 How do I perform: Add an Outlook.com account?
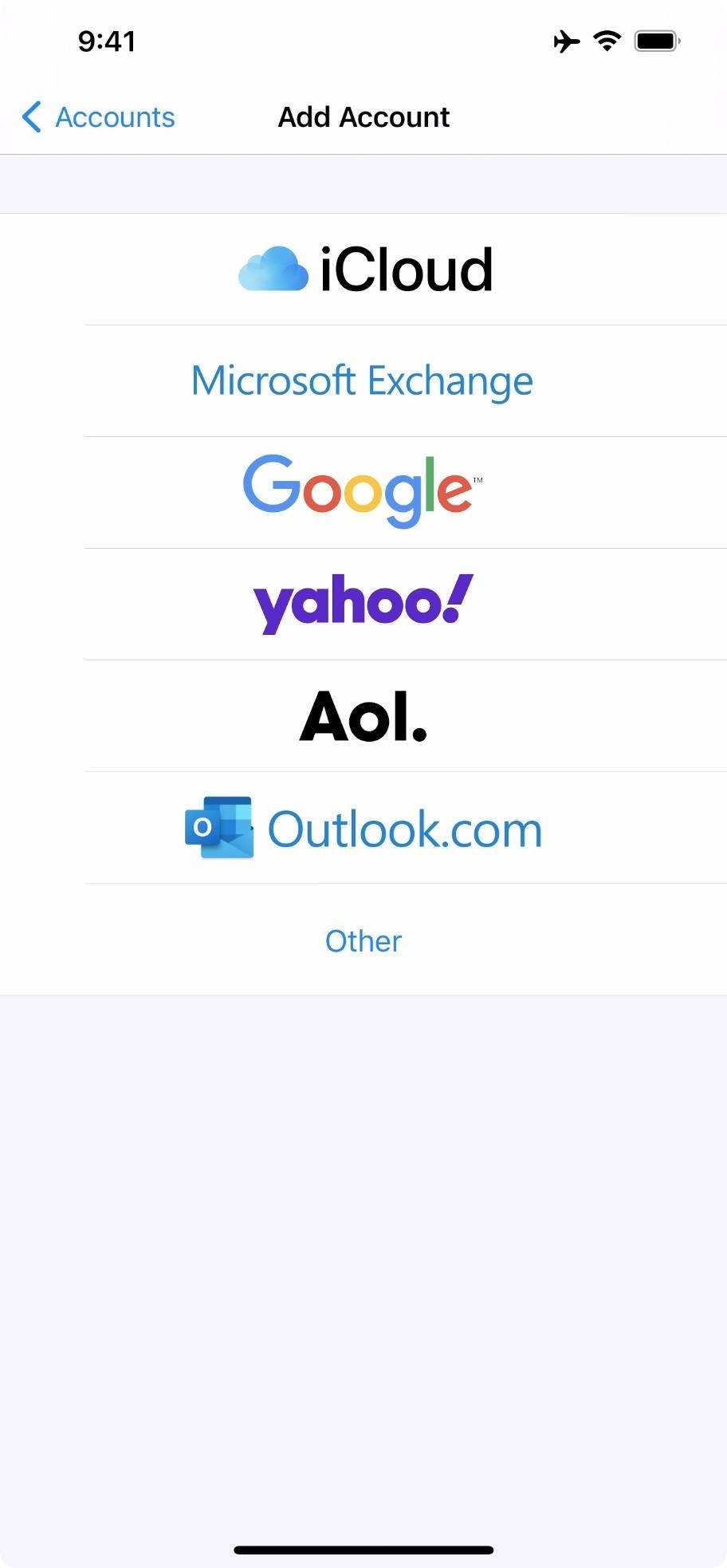tap(363, 828)
